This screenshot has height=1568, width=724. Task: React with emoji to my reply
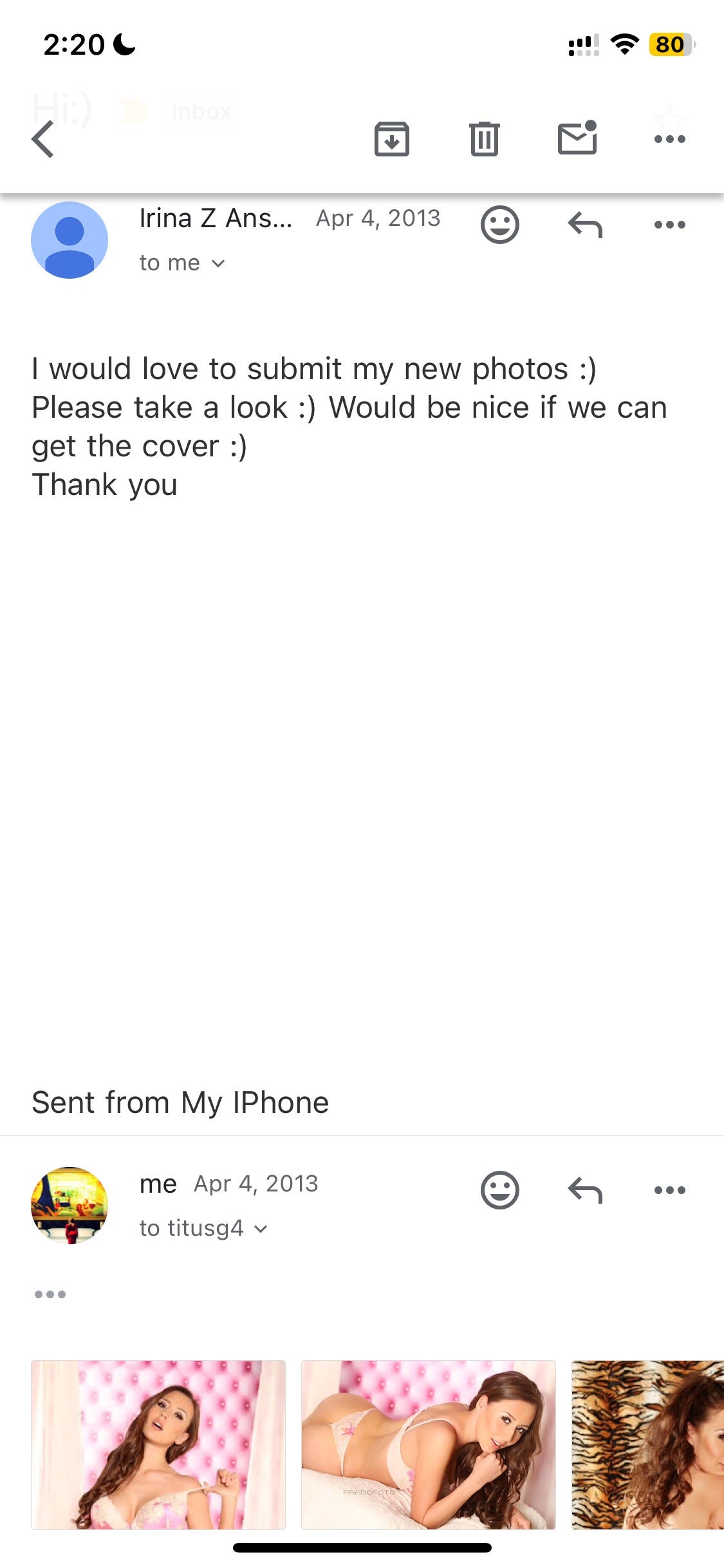click(499, 1190)
